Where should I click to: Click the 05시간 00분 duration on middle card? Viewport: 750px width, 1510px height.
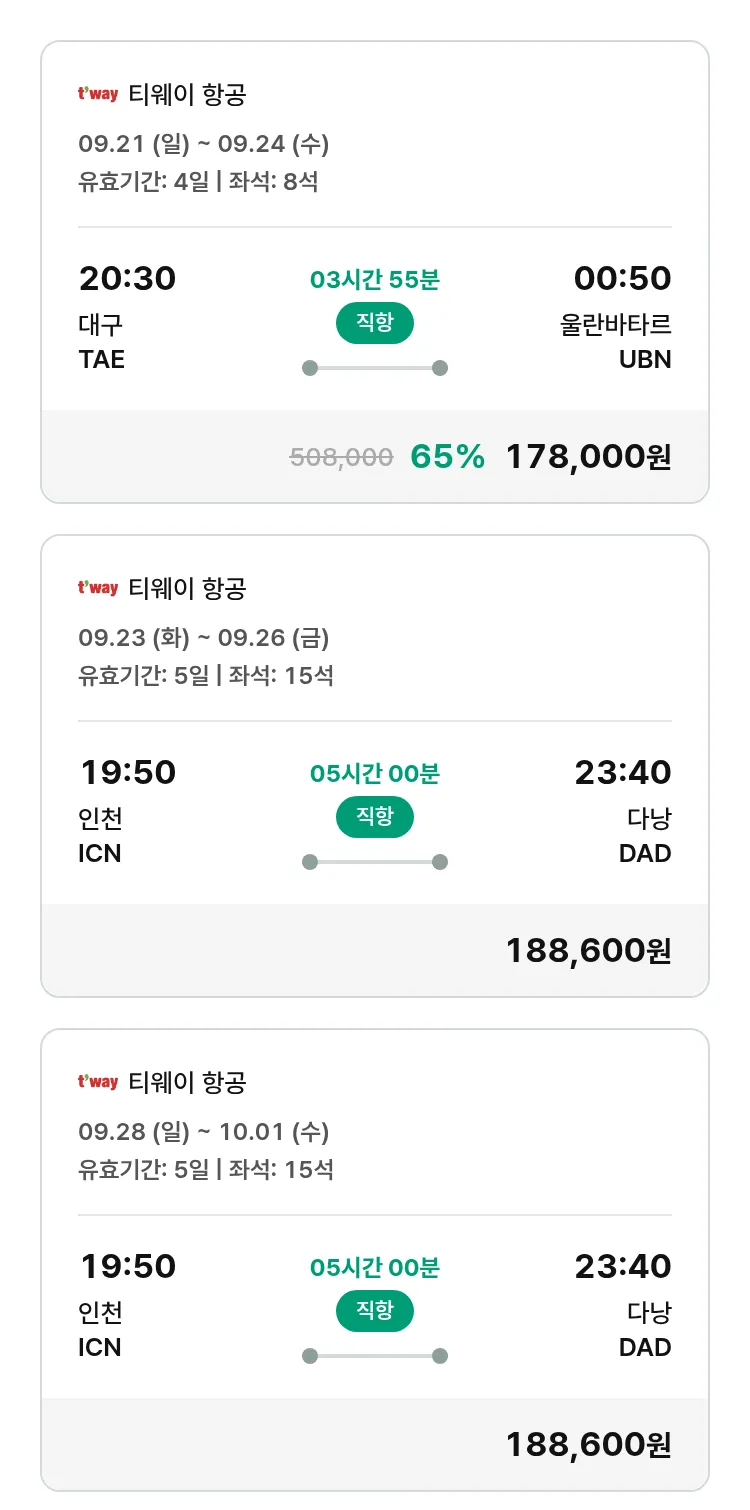click(374, 773)
